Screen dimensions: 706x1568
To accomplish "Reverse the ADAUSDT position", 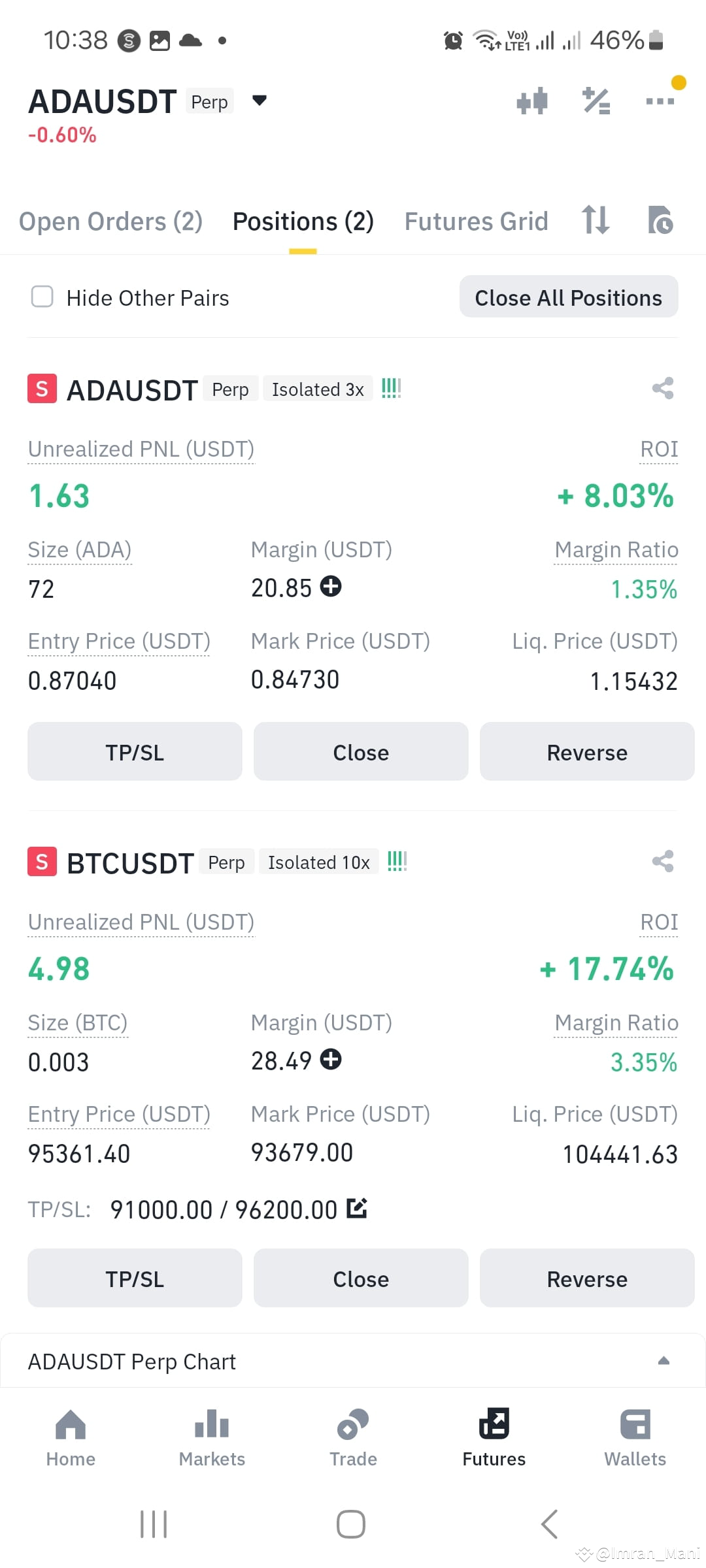I will (586, 752).
